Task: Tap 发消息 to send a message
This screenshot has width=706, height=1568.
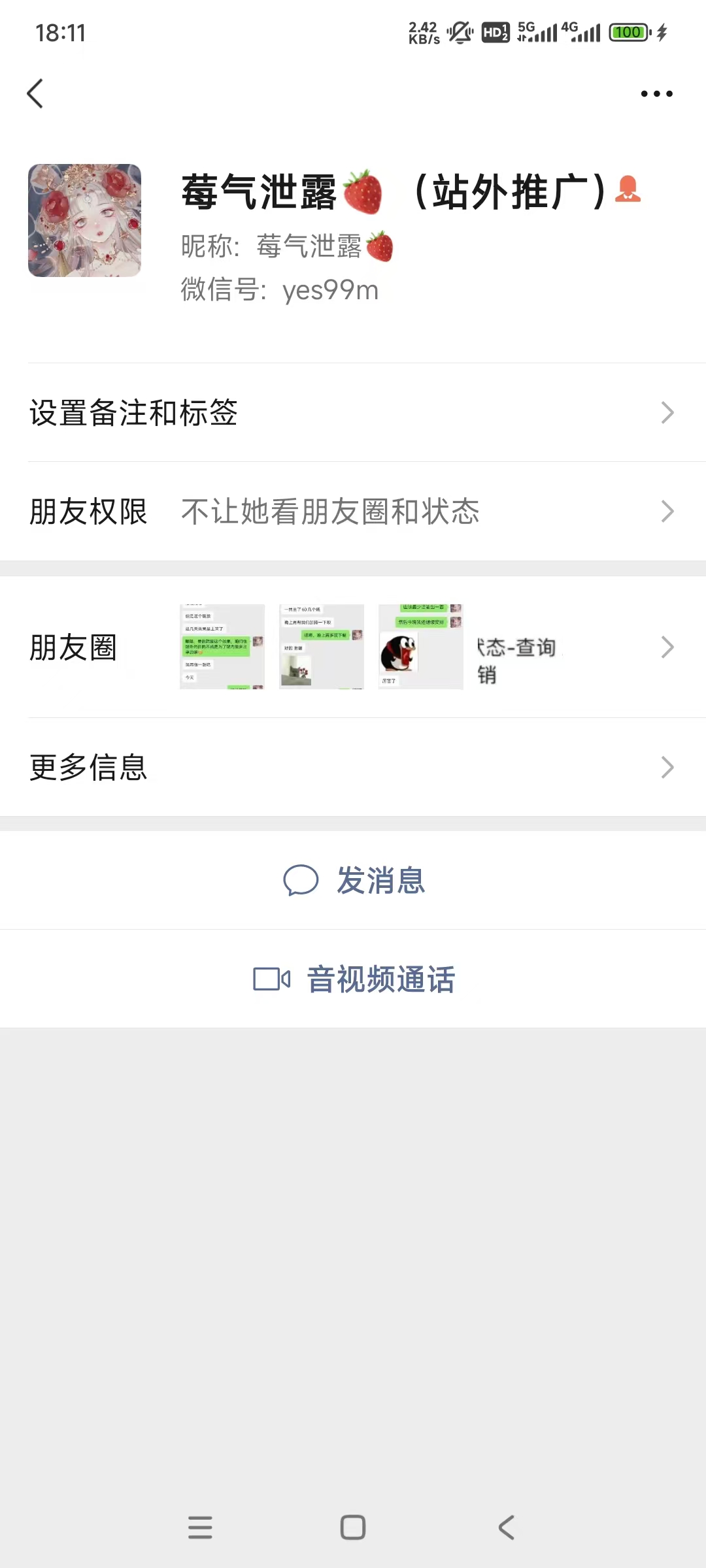Action: (381, 881)
